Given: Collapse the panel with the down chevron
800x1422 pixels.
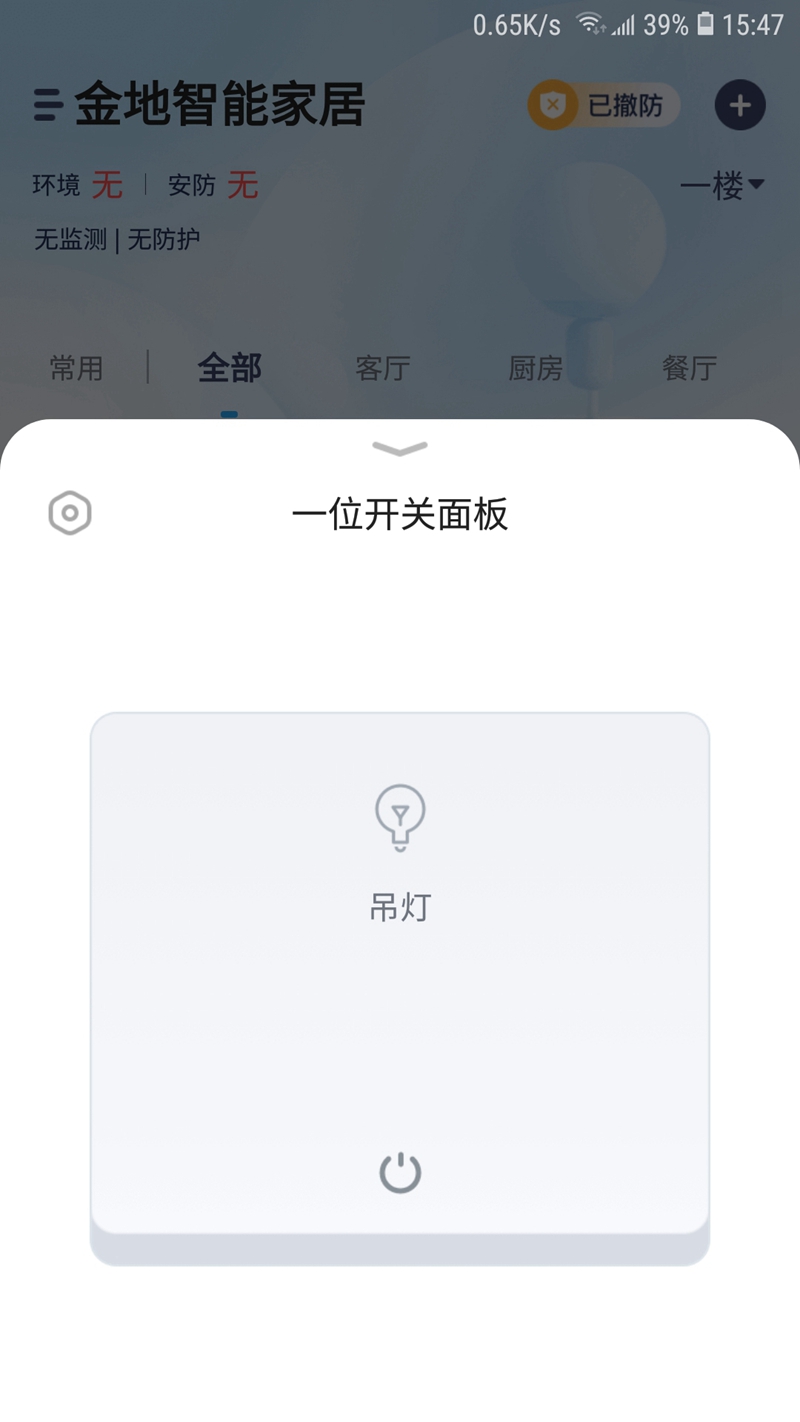Looking at the screenshot, I should coord(400,448).
